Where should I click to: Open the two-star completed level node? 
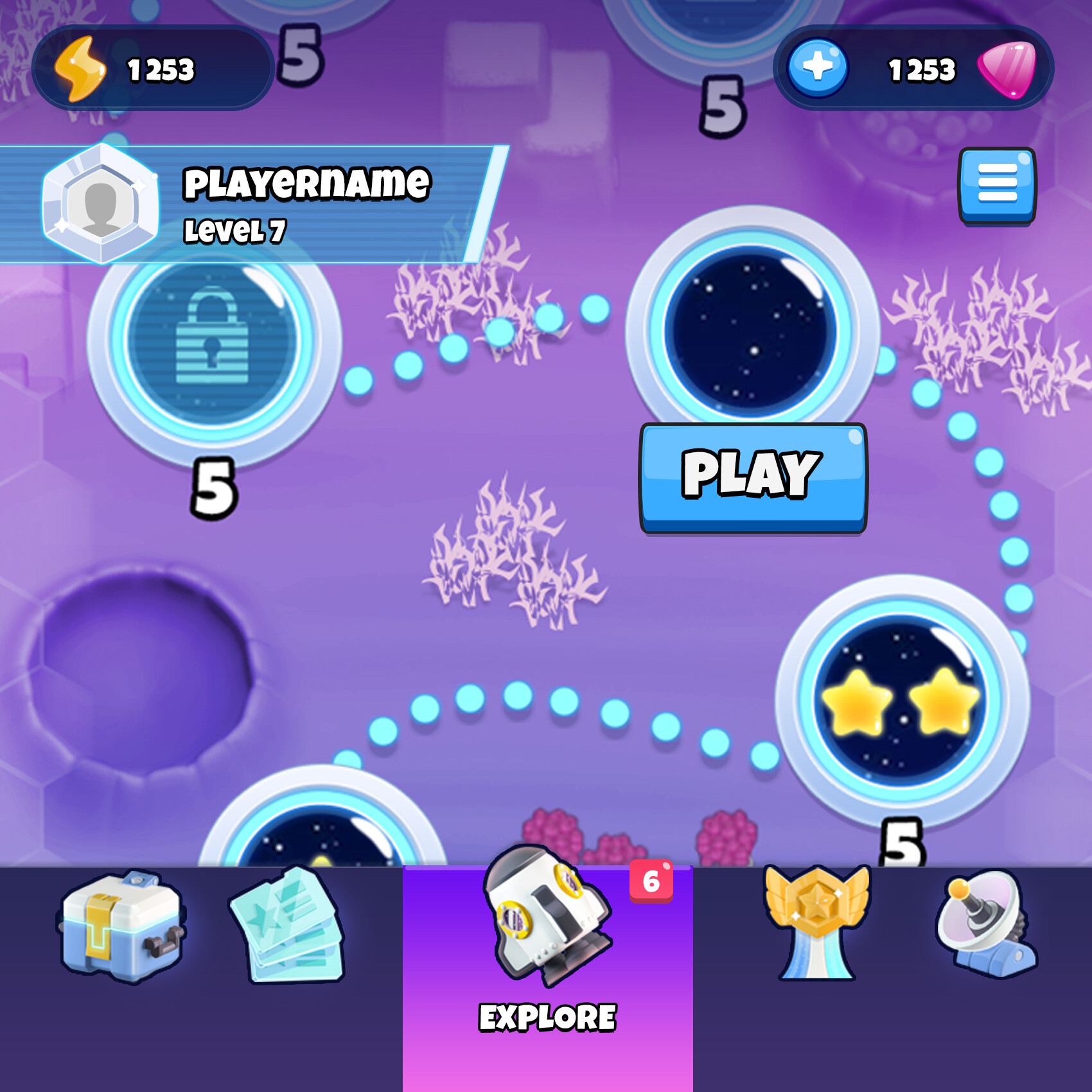point(902,700)
